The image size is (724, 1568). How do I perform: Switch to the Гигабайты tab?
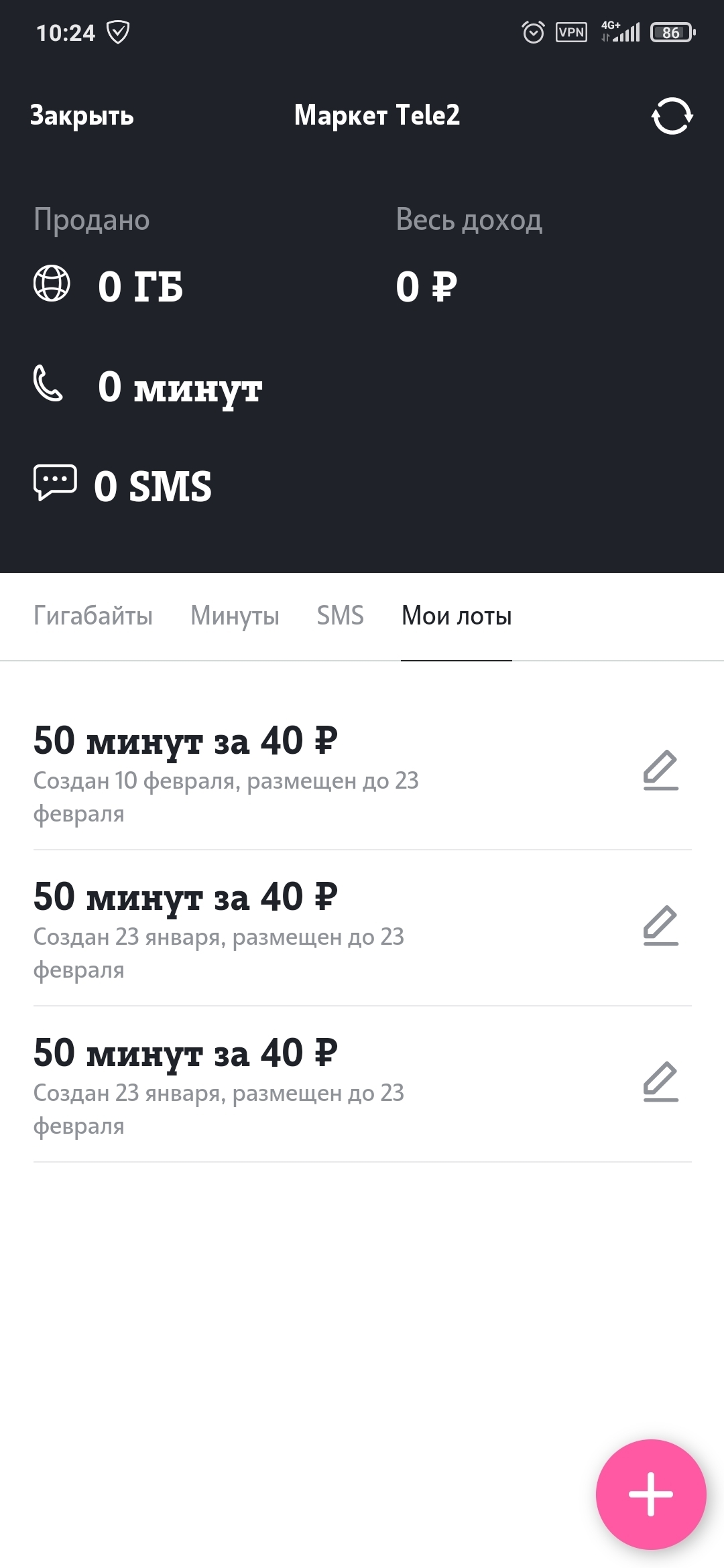pos(93,616)
